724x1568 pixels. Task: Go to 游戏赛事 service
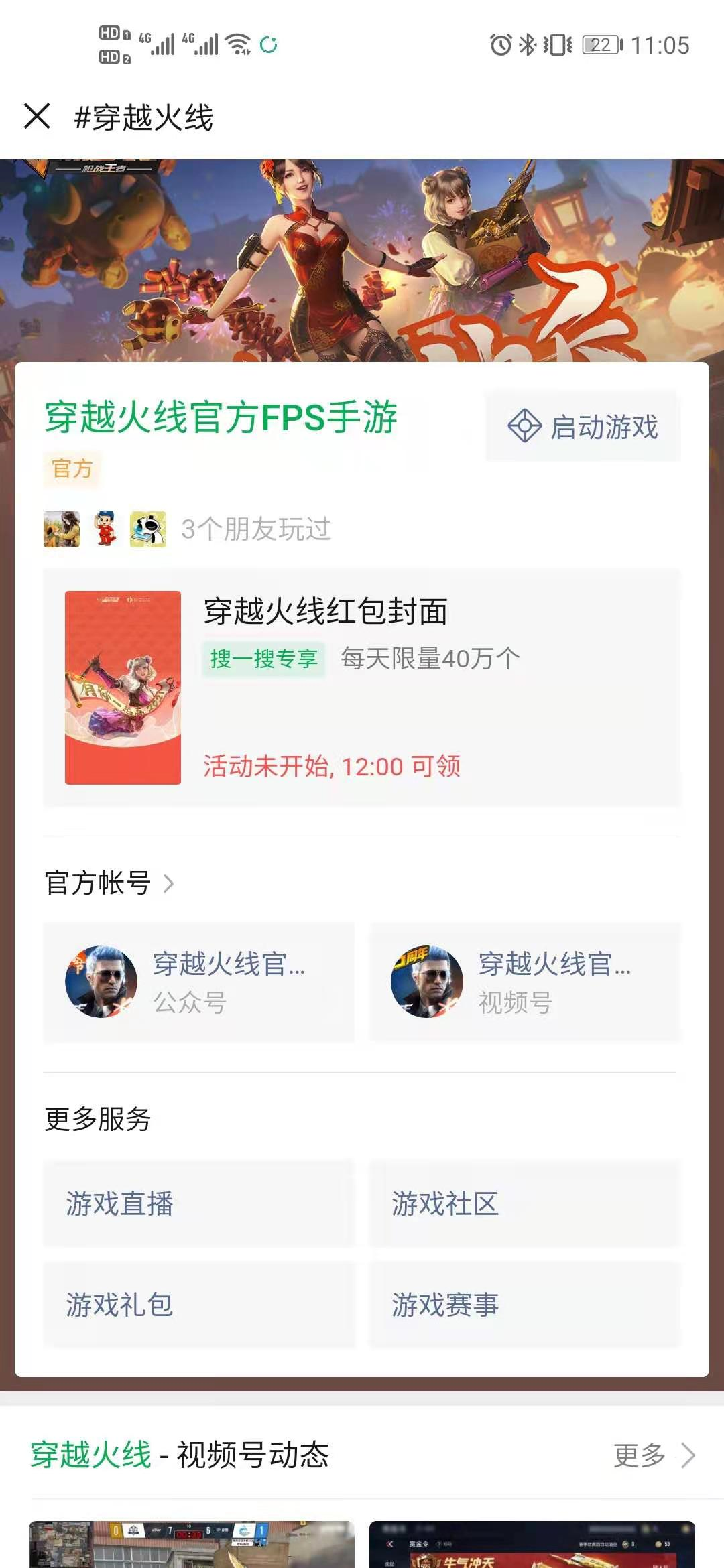pyautogui.click(x=525, y=1305)
